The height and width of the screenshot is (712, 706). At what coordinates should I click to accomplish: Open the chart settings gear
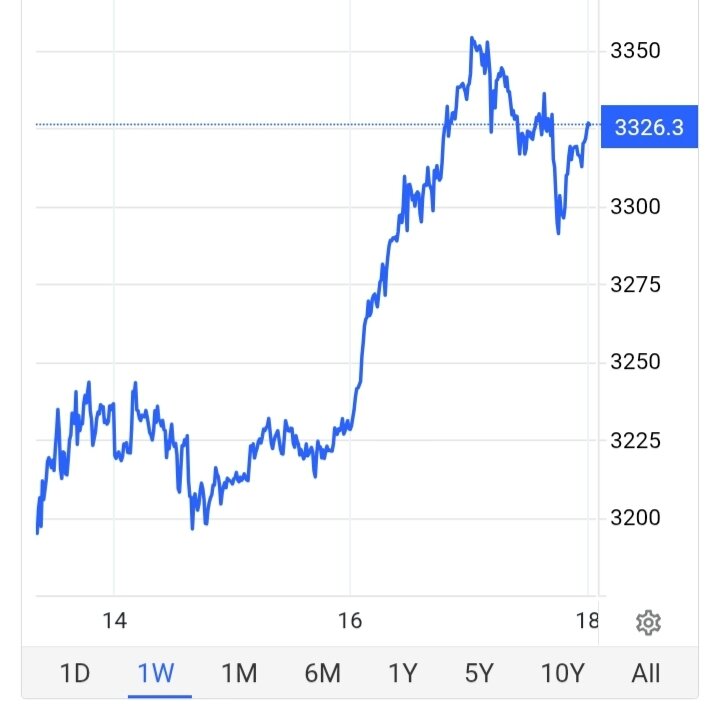pyautogui.click(x=648, y=623)
